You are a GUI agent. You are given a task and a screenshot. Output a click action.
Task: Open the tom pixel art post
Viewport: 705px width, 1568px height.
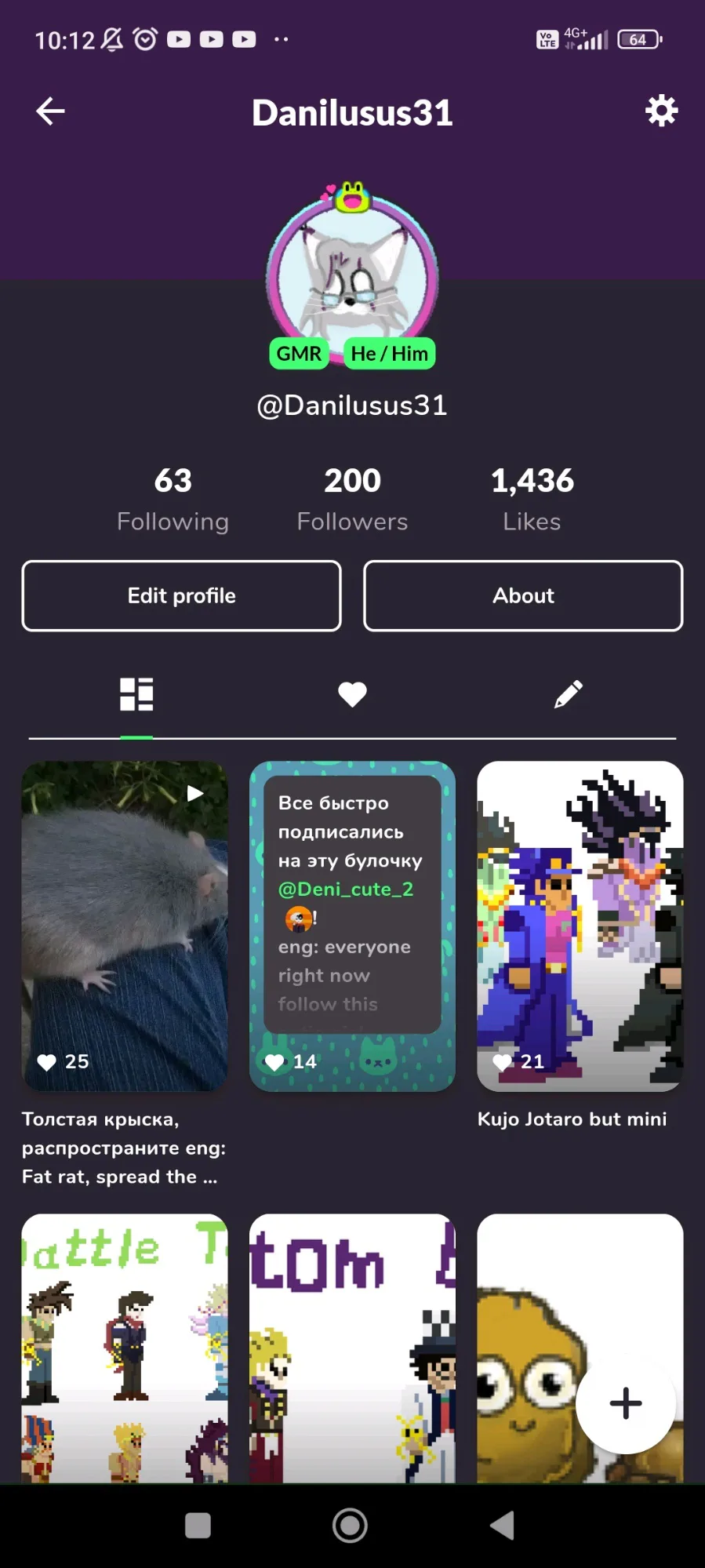point(352,1348)
